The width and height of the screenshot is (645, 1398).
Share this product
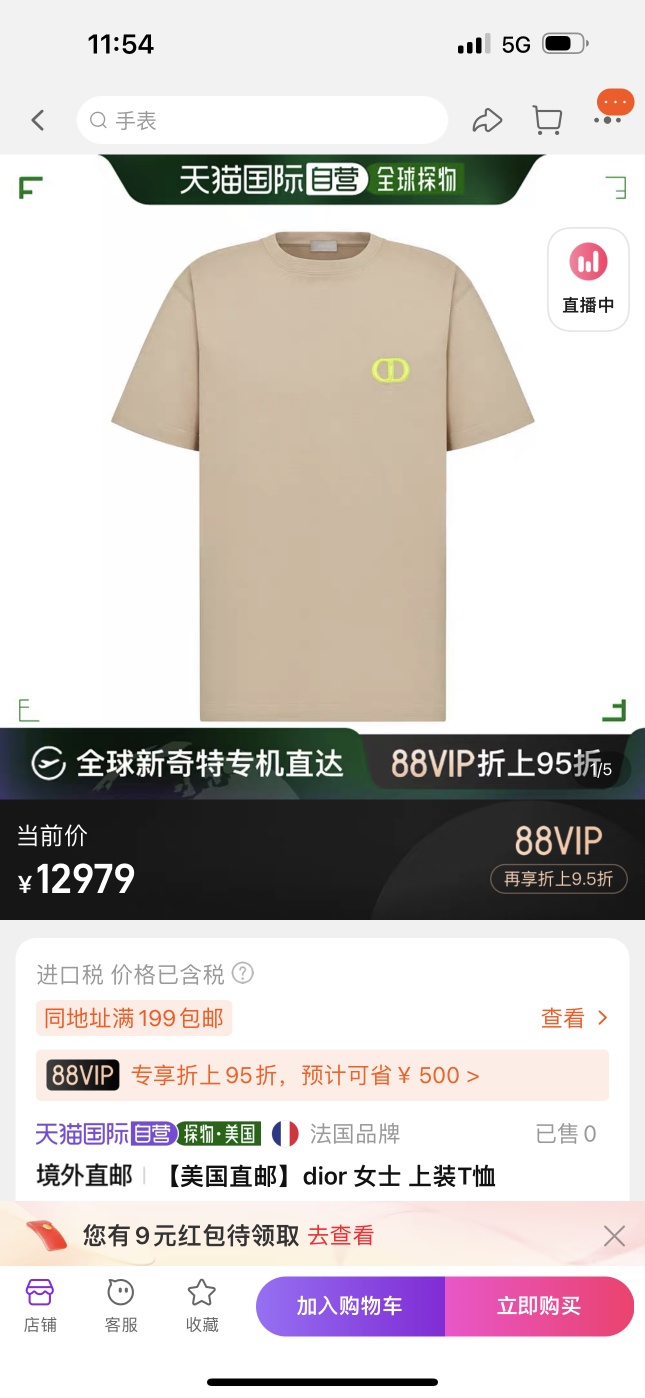point(487,121)
